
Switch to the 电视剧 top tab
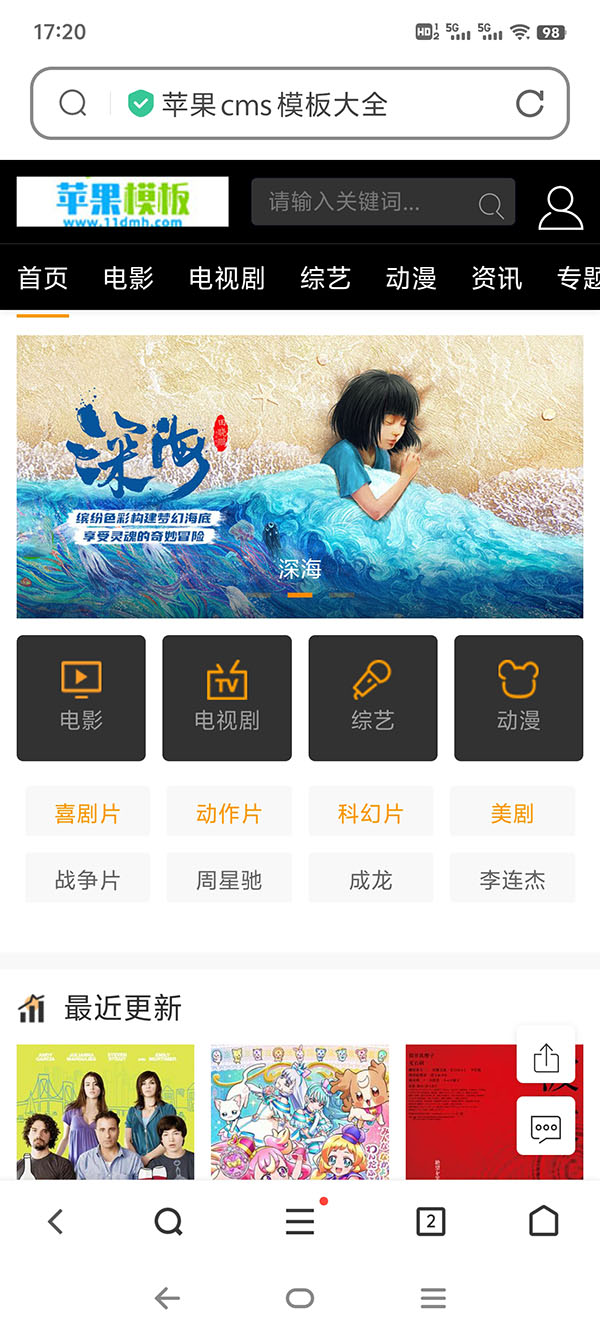pos(227,278)
